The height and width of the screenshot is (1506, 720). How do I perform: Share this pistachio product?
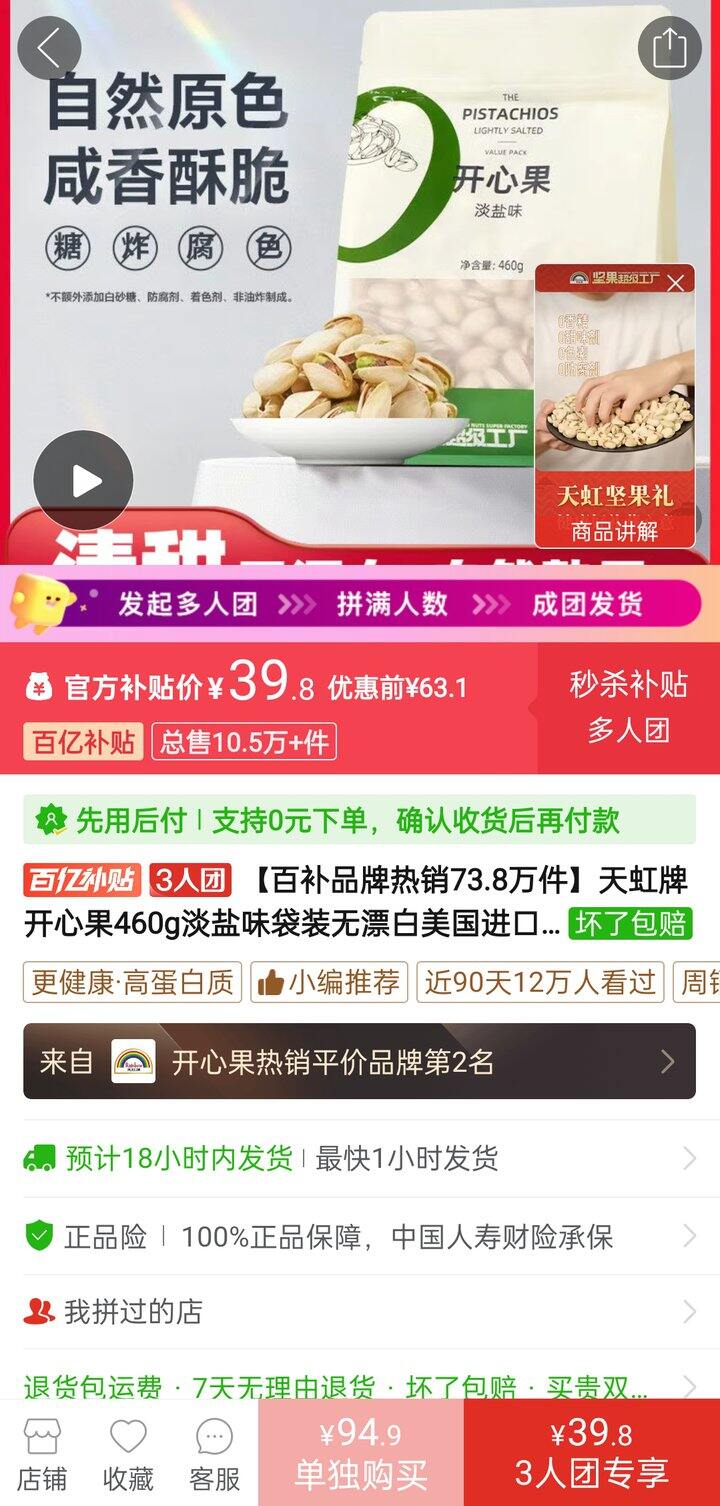point(669,48)
